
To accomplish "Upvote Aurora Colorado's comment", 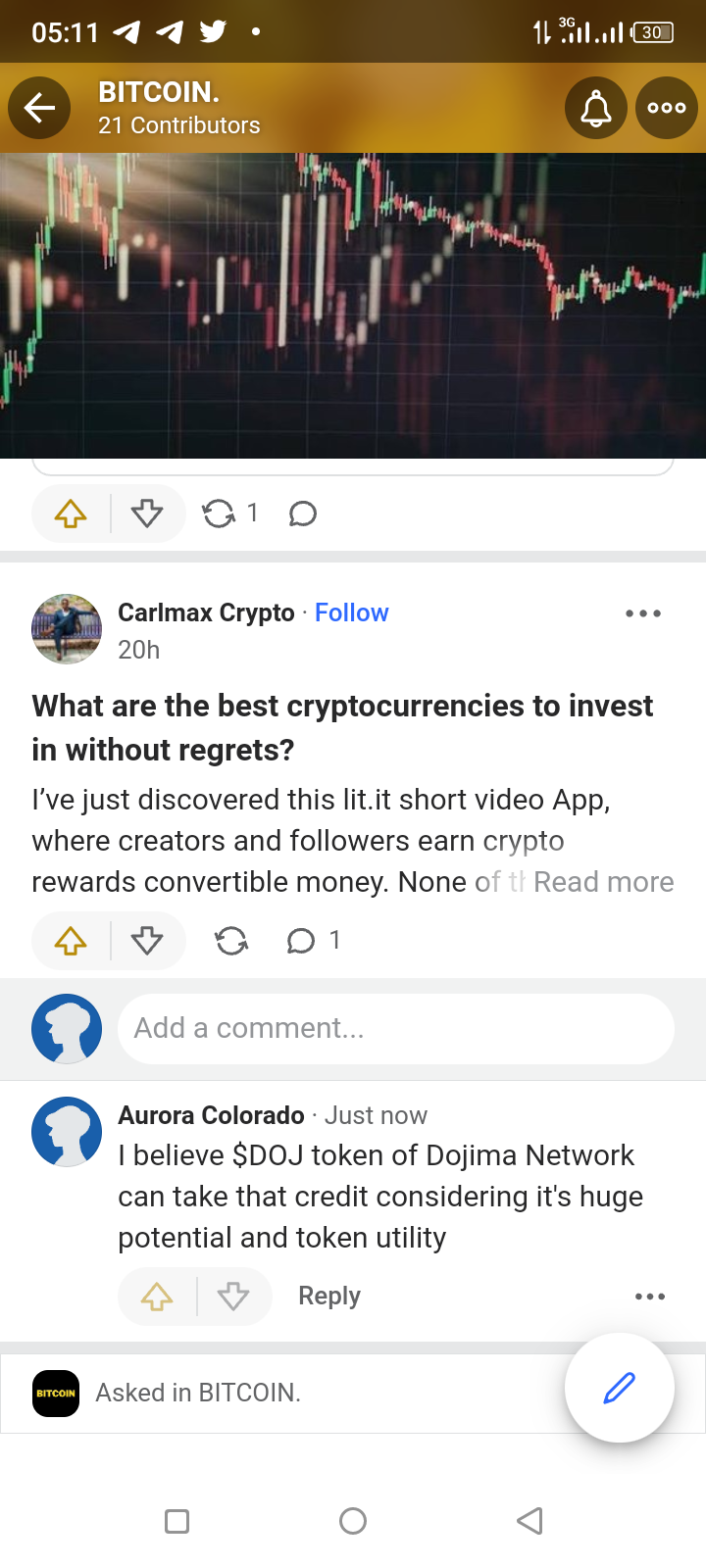I will [x=157, y=1297].
